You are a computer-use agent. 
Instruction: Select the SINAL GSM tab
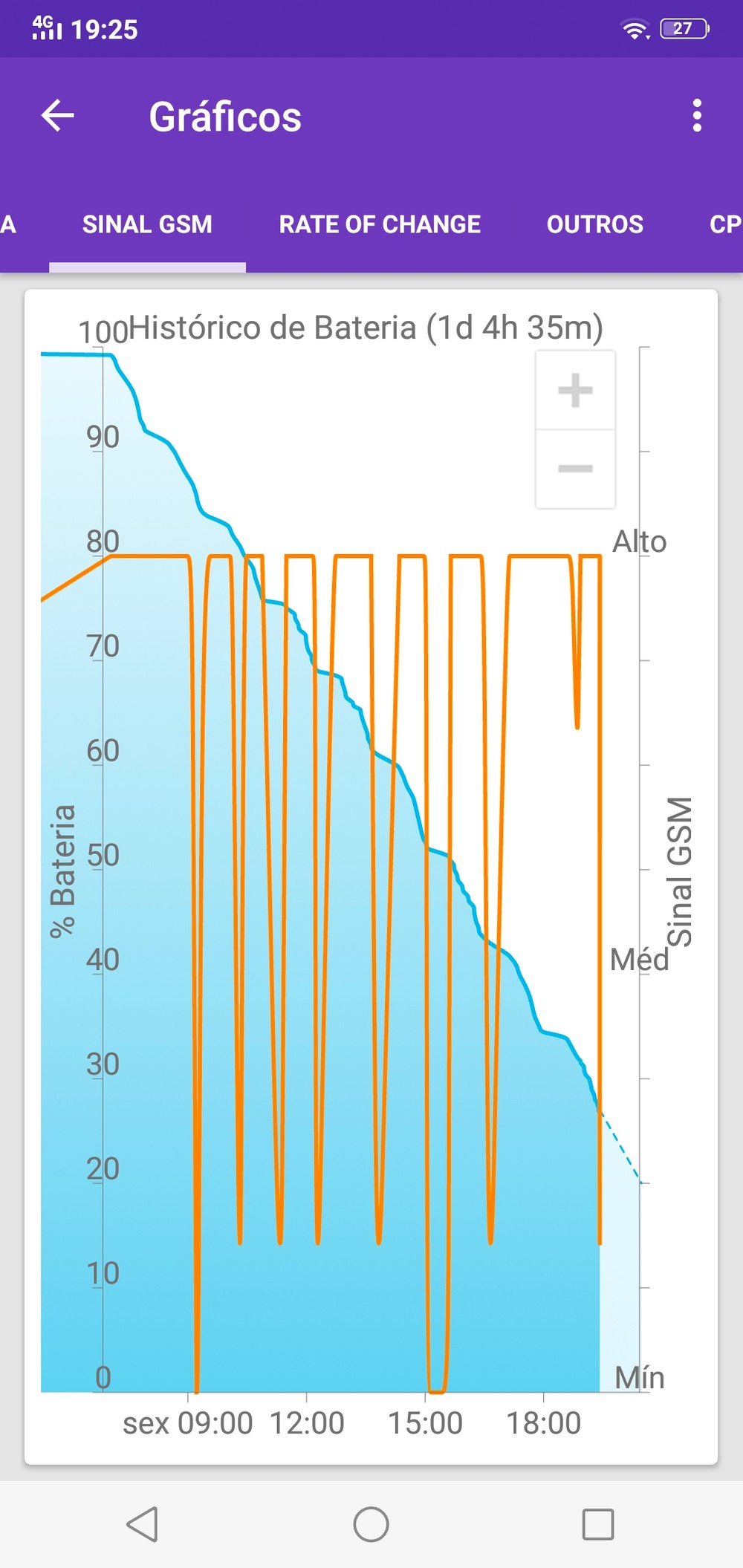(147, 224)
